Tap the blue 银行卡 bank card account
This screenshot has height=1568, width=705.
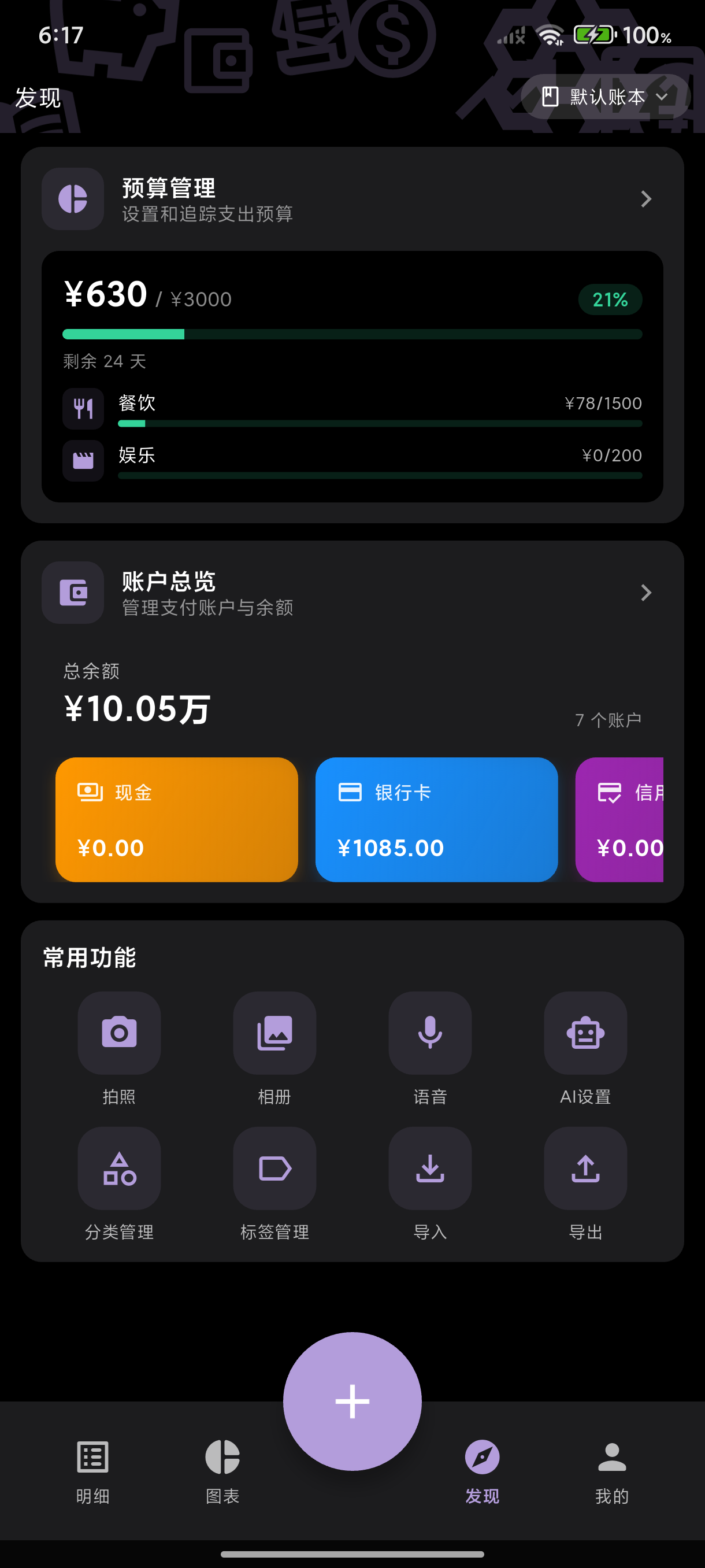(436, 819)
